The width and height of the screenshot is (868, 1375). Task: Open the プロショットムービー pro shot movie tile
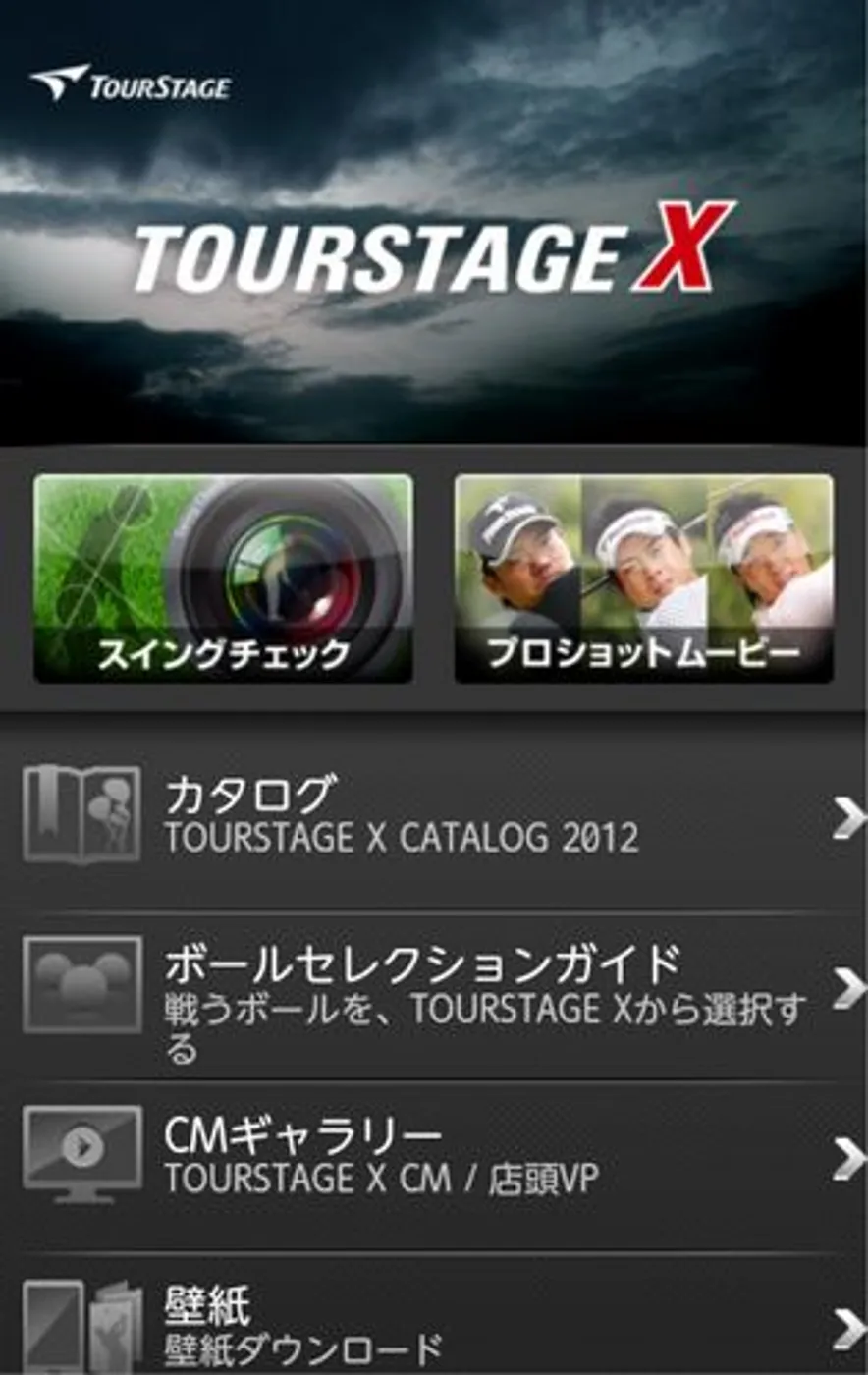644,578
